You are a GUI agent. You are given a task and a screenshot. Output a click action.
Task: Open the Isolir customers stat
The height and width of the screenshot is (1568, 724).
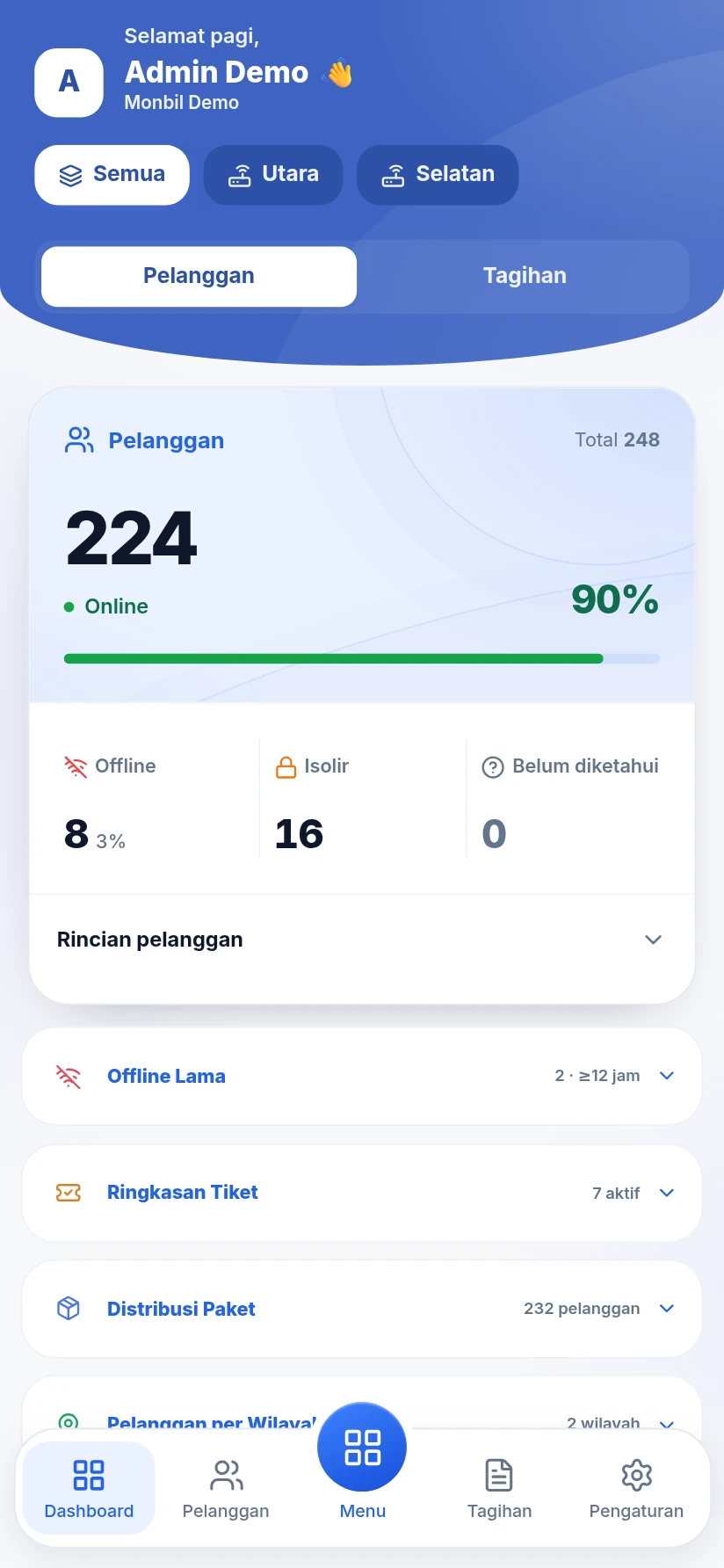tap(363, 798)
